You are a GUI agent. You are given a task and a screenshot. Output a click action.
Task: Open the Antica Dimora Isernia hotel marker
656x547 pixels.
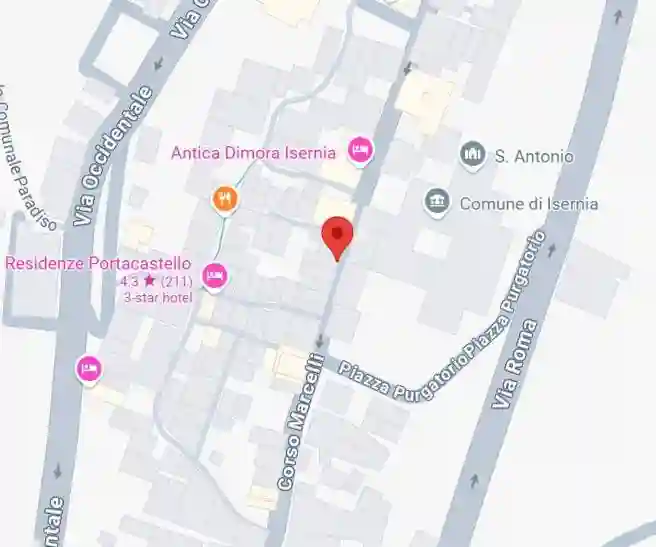click(360, 152)
